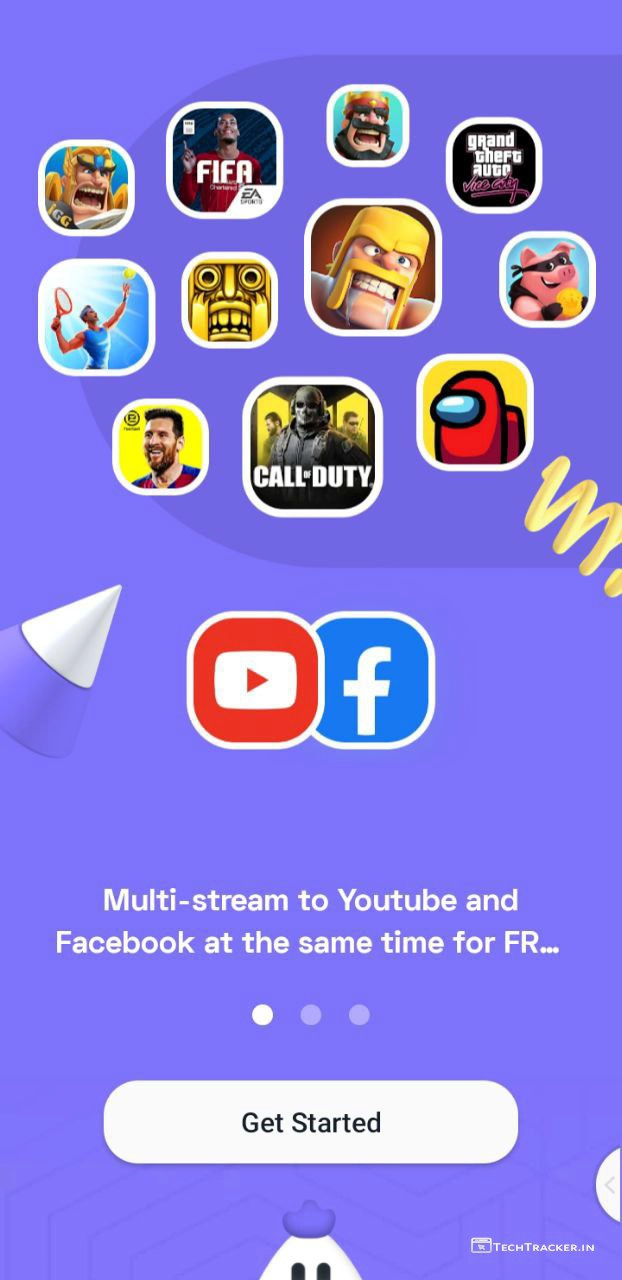Tap the Get Started button
Viewport: 622px width, 1280px height.
click(311, 1122)
